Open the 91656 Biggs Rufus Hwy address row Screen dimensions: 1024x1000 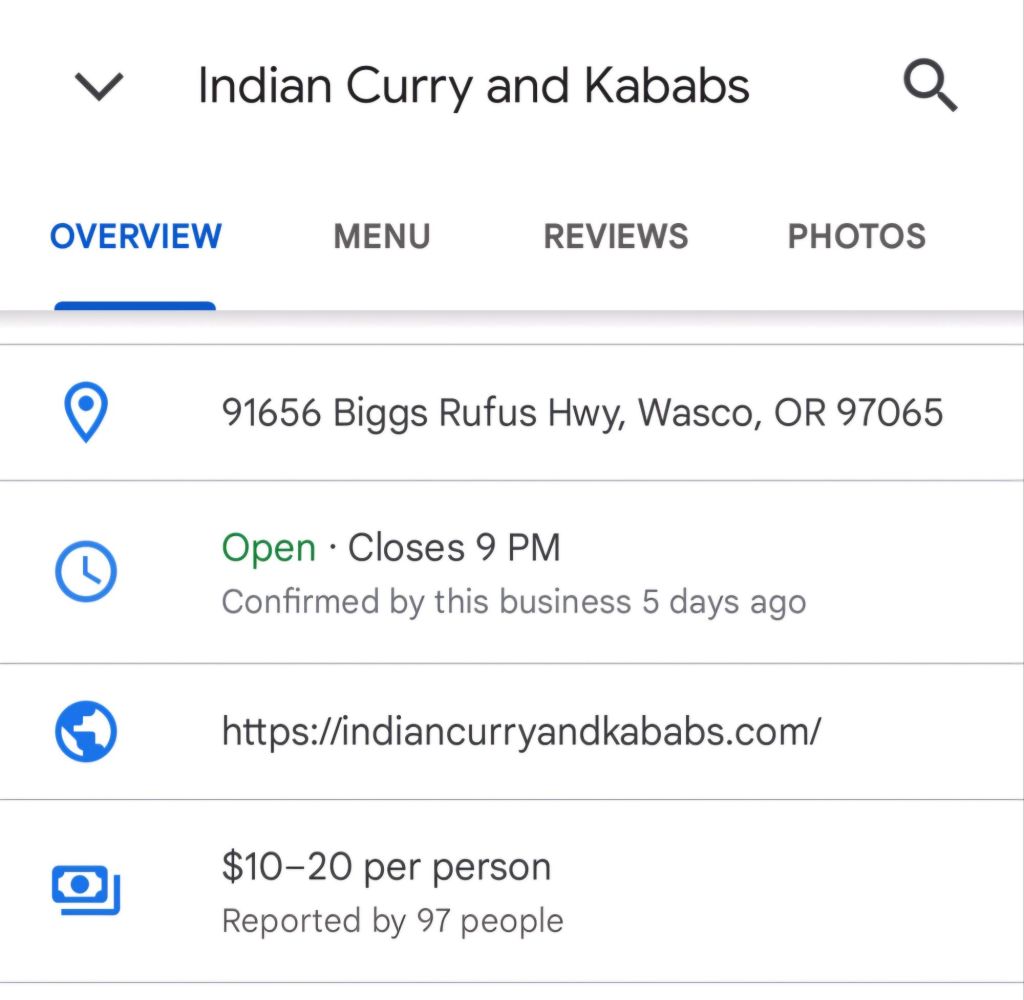point(581,412)
